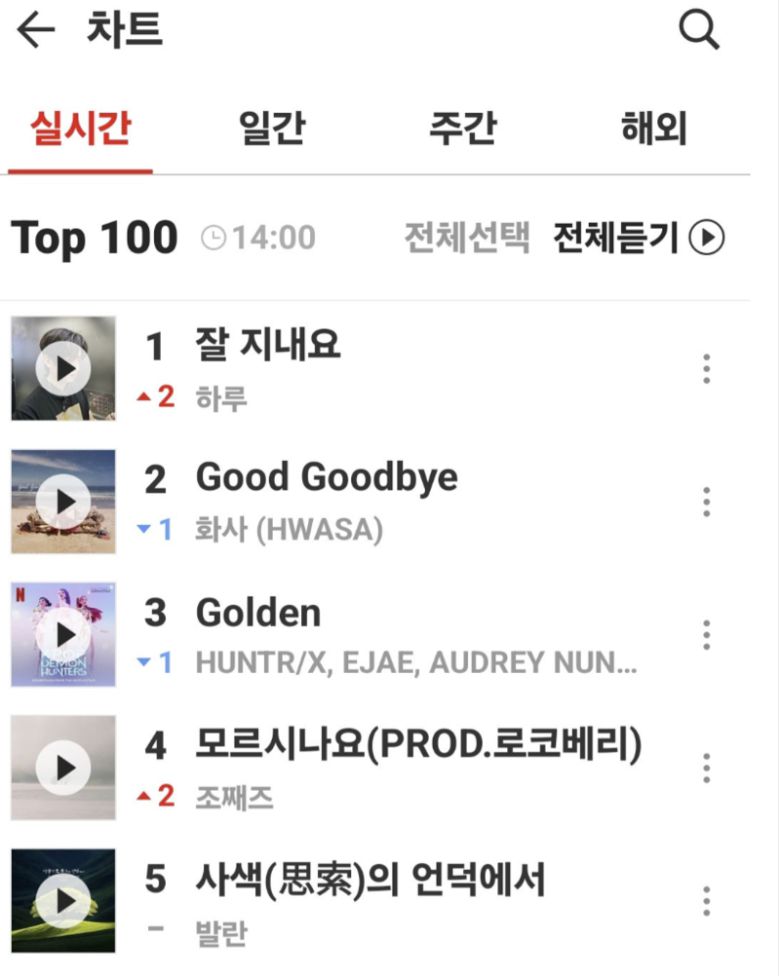This screenshot has height=976, width=780.
Task: Open more options for Golden
Action: point(706,635)
